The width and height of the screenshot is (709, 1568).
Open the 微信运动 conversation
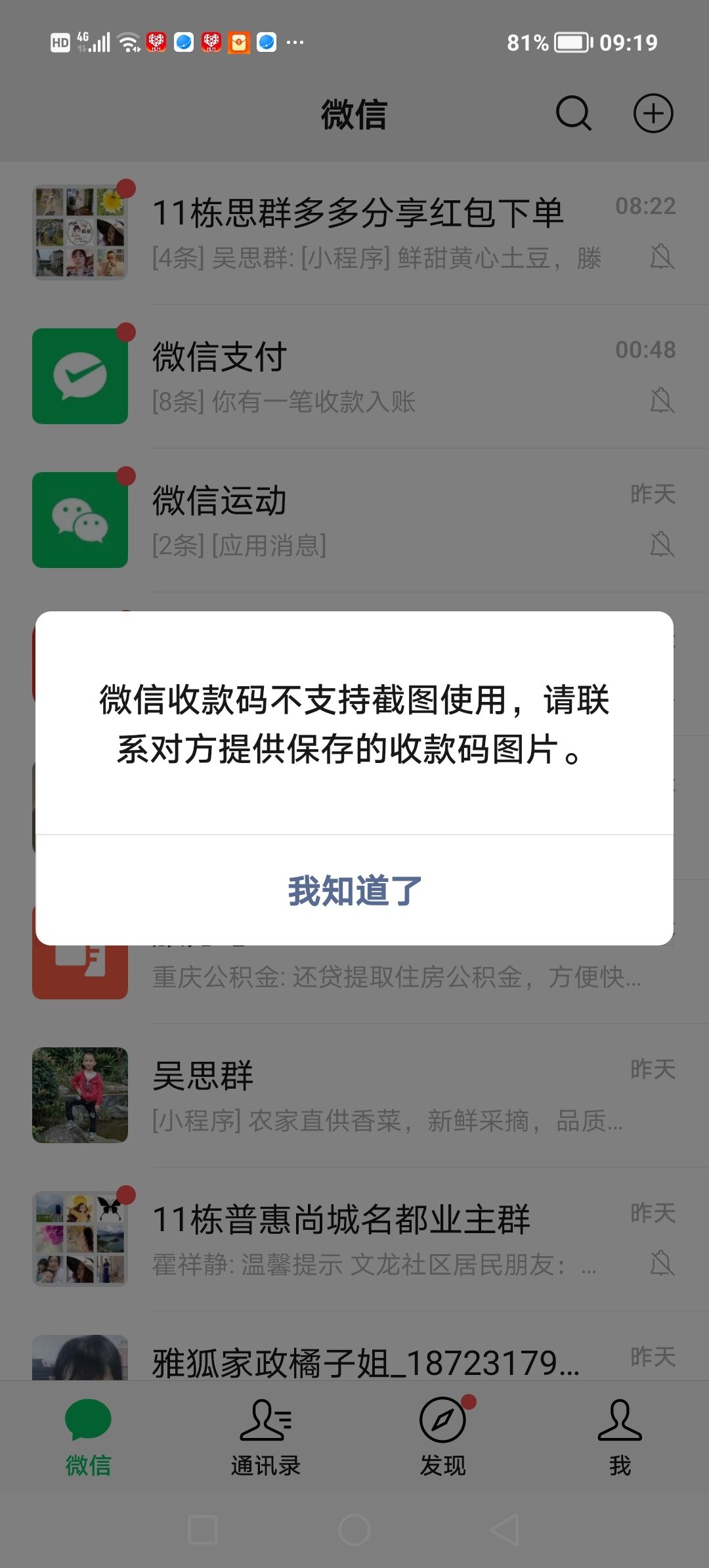click(358, 520)
